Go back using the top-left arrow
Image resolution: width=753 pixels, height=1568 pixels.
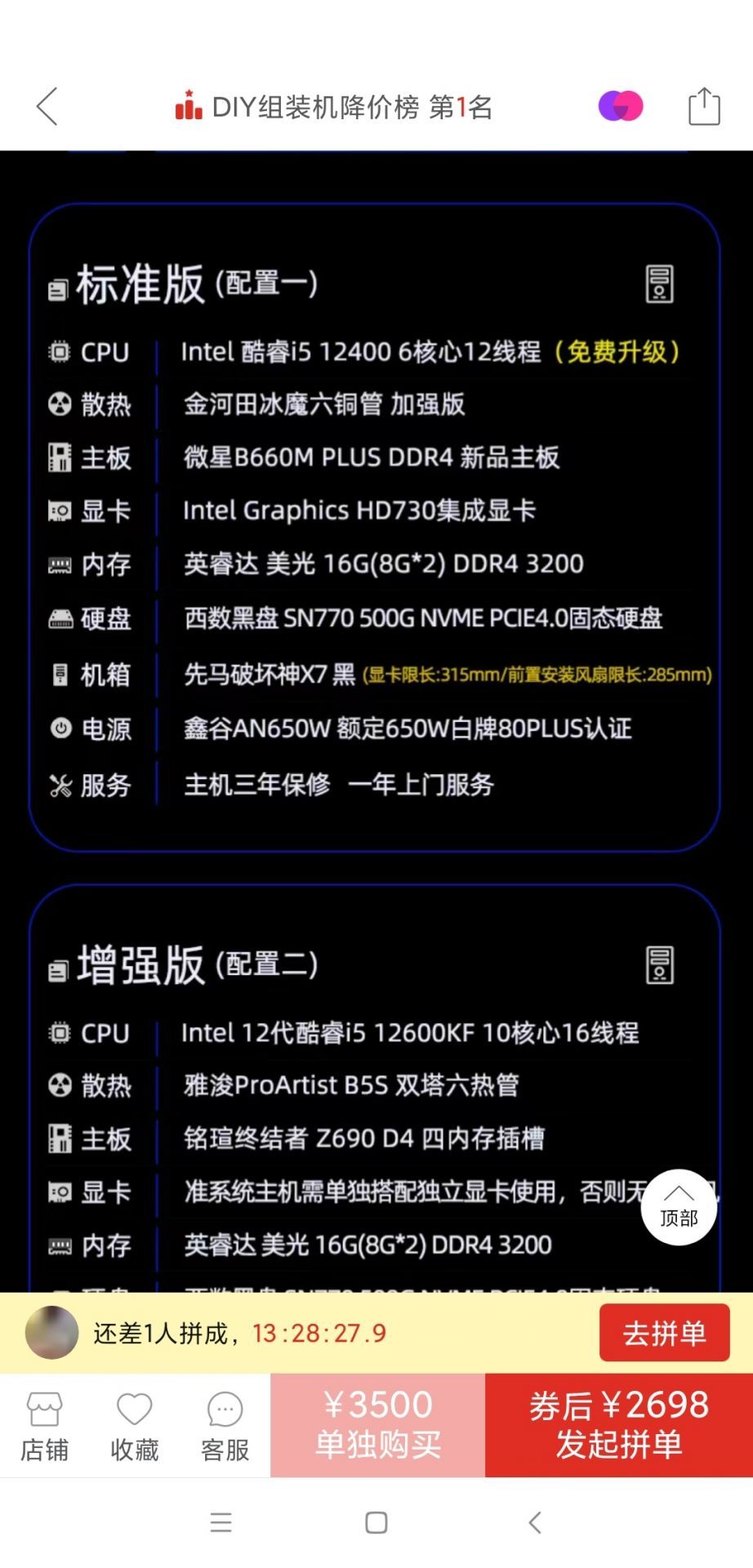click(47, 107)
